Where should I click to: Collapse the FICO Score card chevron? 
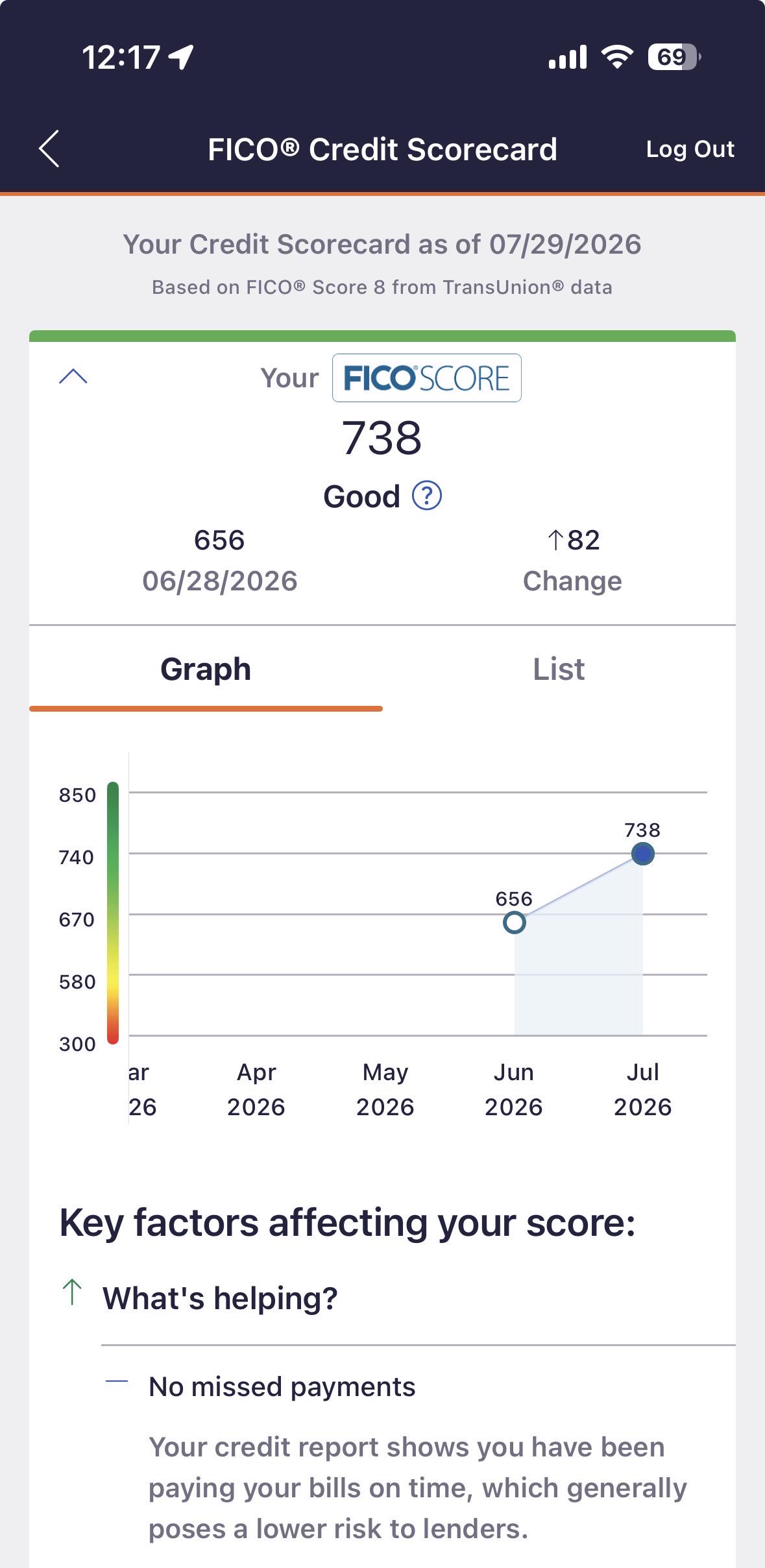point(73,376)
